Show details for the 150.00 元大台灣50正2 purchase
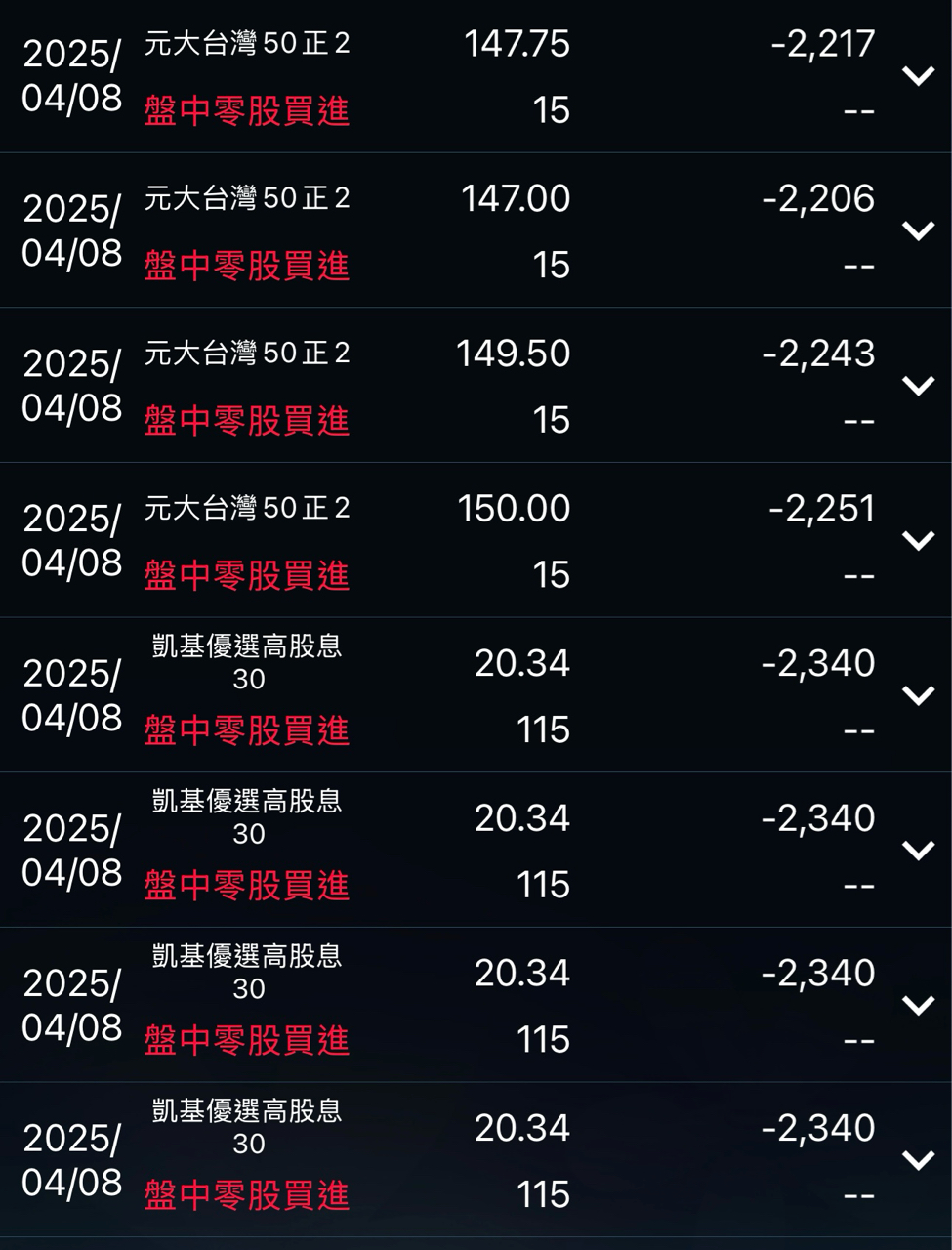The height and width of the screenshot is (1250, 952). (918, 540)
